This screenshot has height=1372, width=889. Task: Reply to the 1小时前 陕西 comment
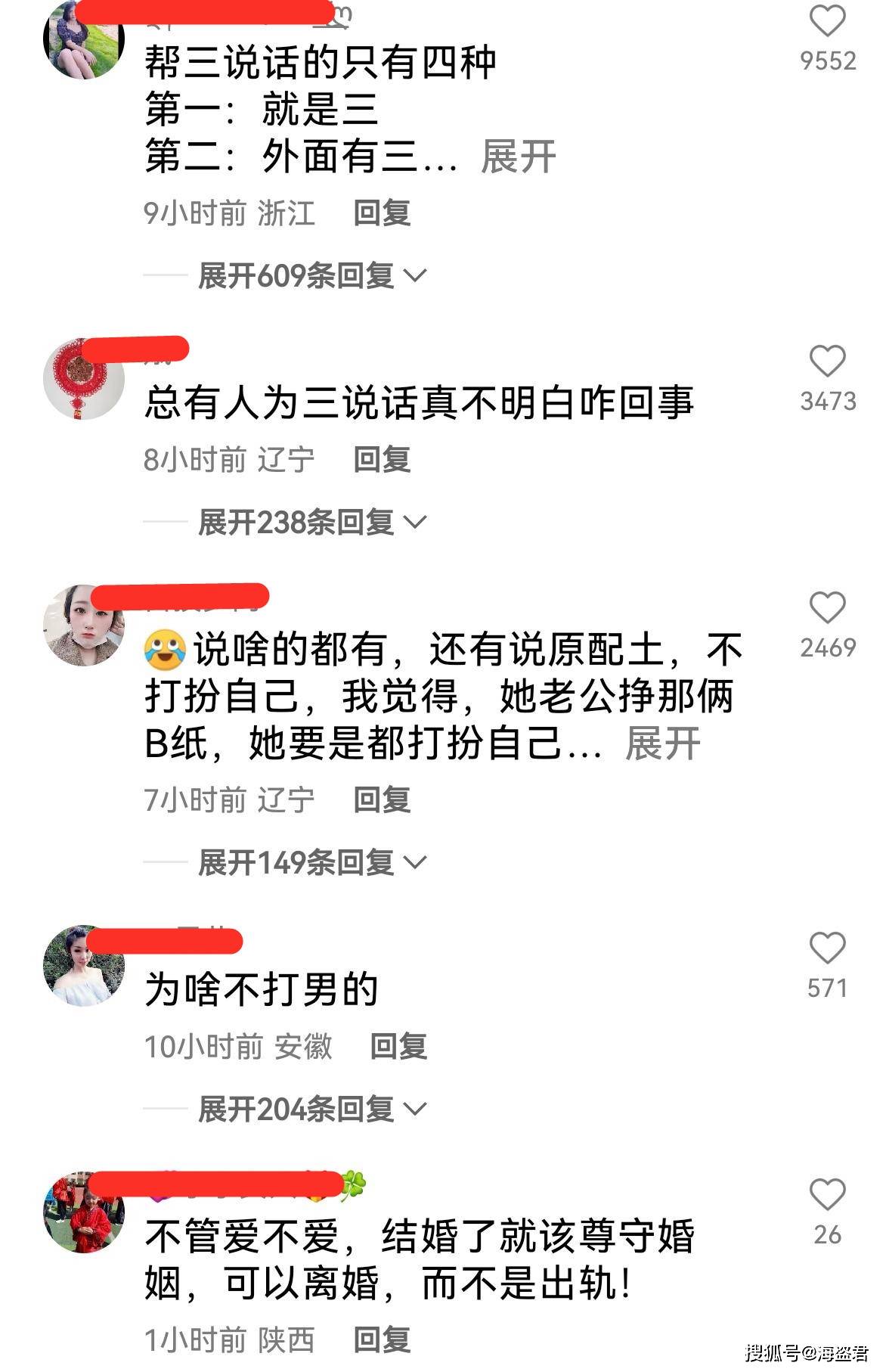(x=382, y=1340)
